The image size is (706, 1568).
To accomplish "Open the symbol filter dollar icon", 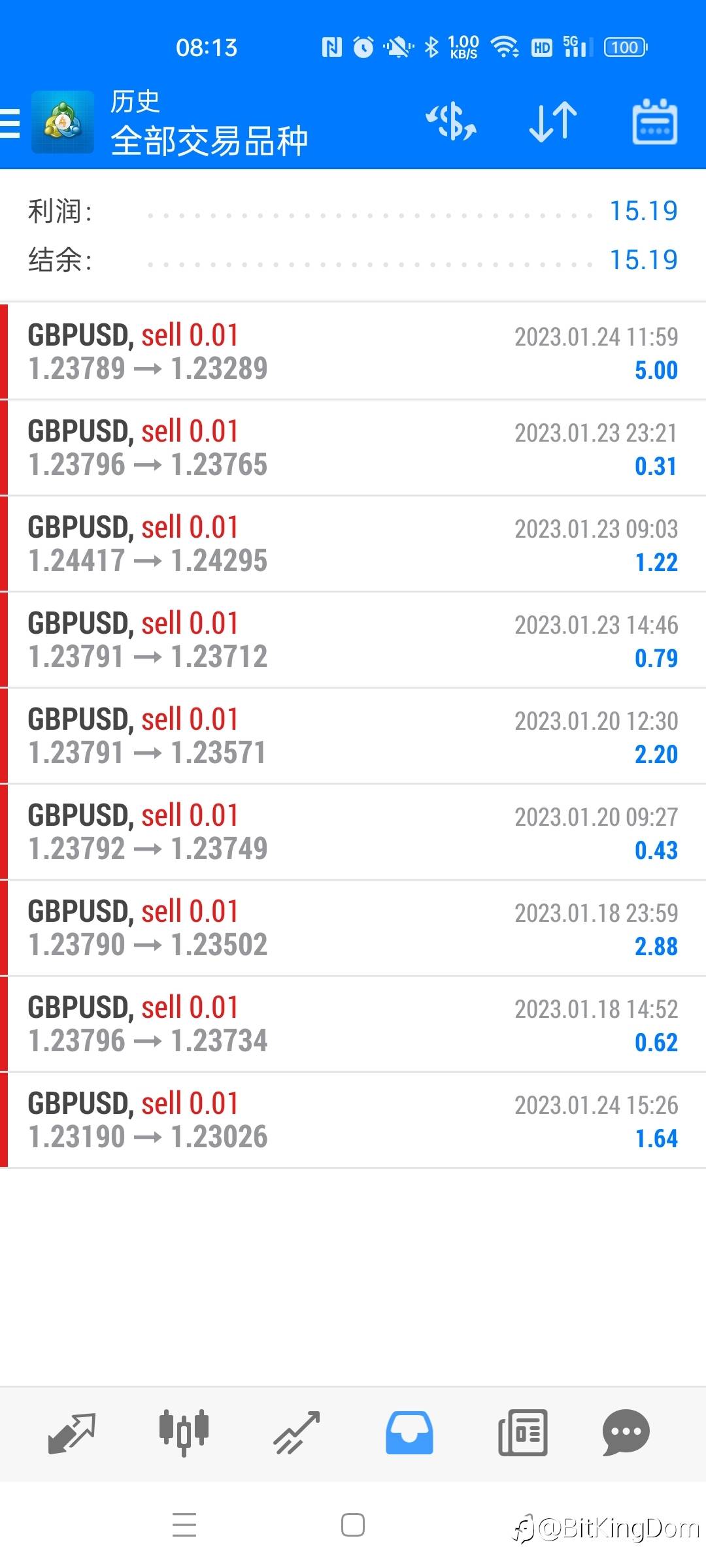I will [451, 122].
